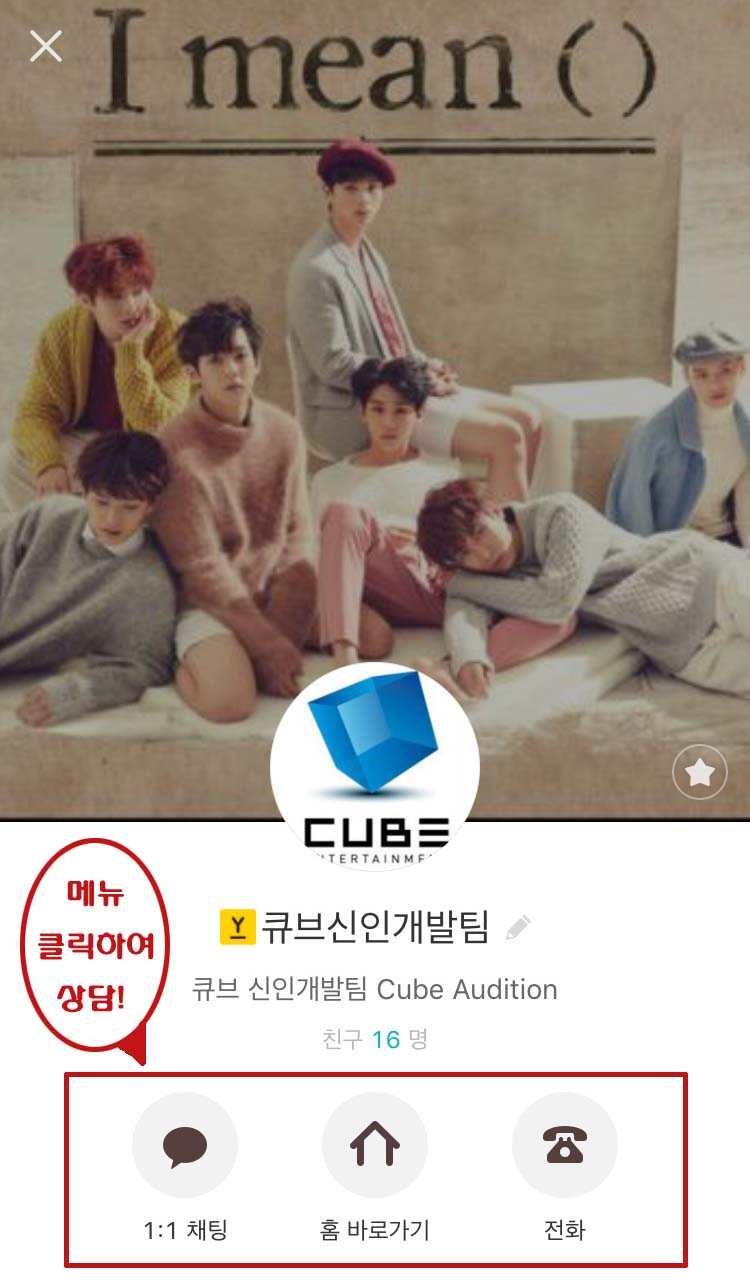Open 홈 바로가기

click(x=374, y=1145)
